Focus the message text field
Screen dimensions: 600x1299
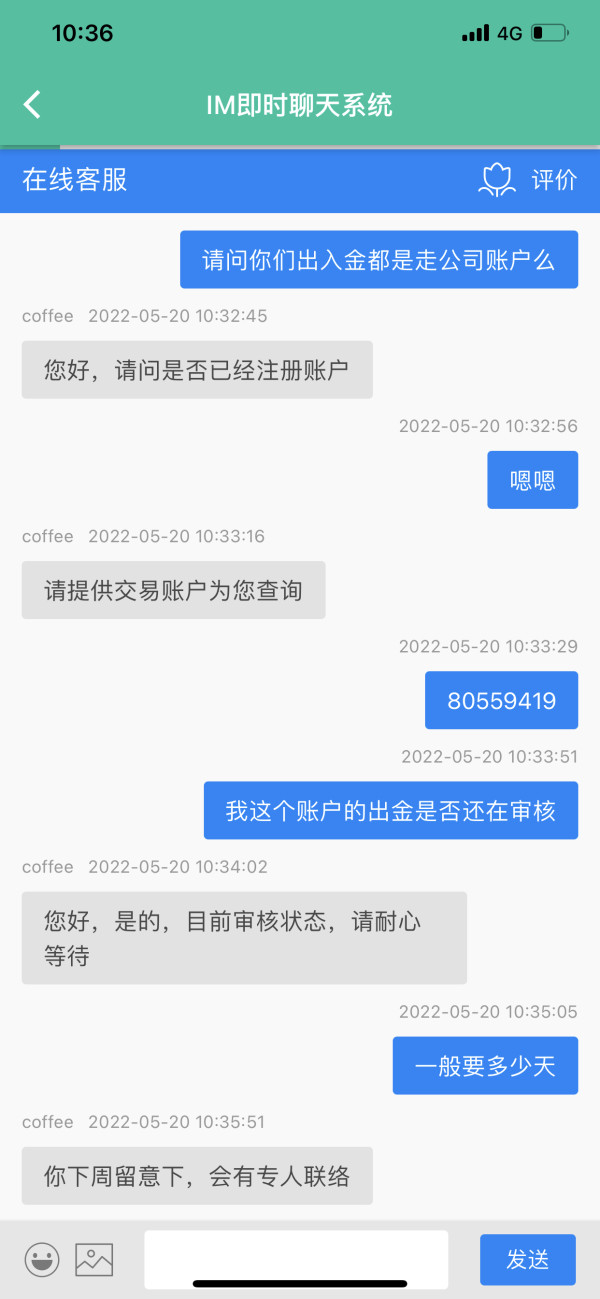pos(296,1259)
